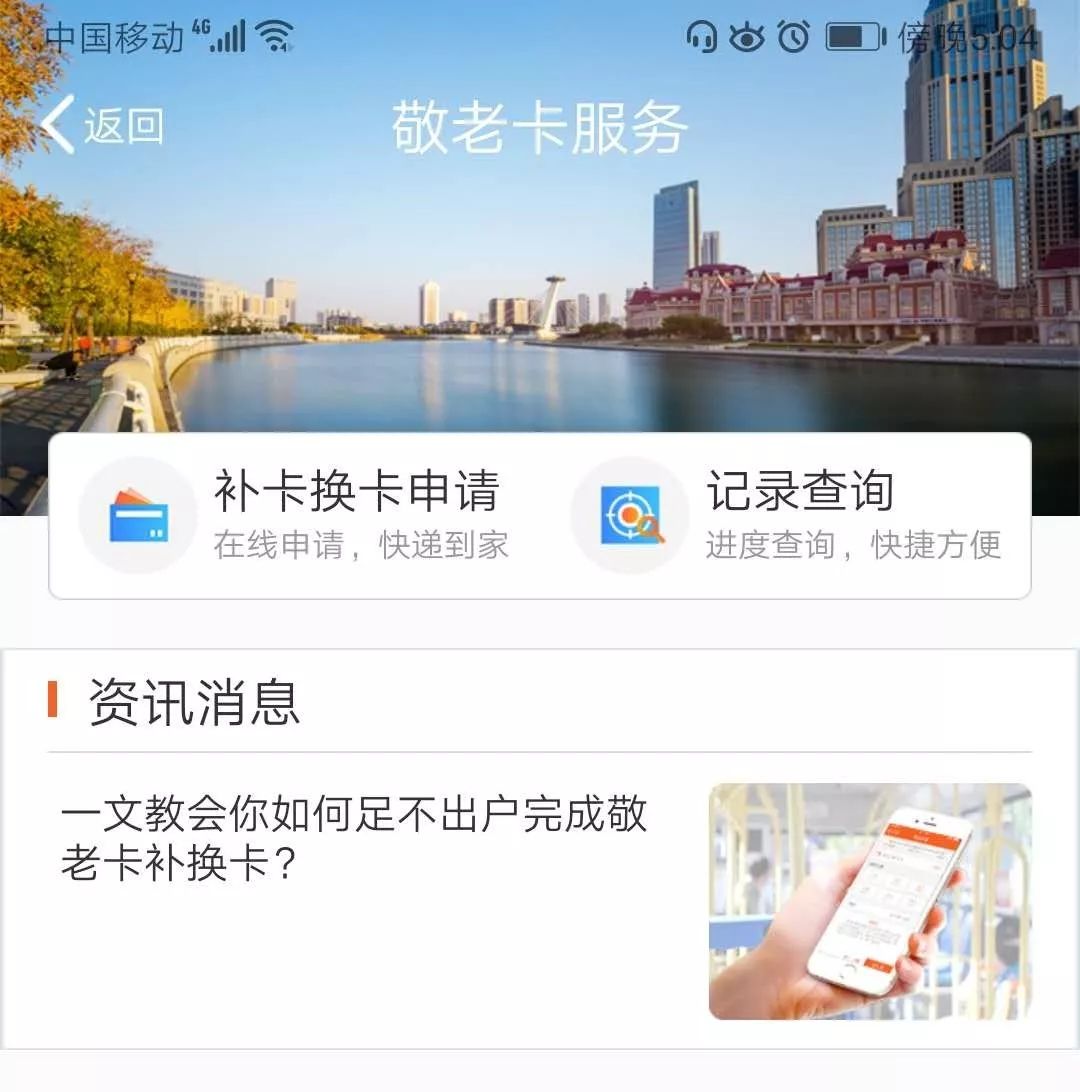
Task: Tap the 敬老卡服务 page title
Action: 540,124
